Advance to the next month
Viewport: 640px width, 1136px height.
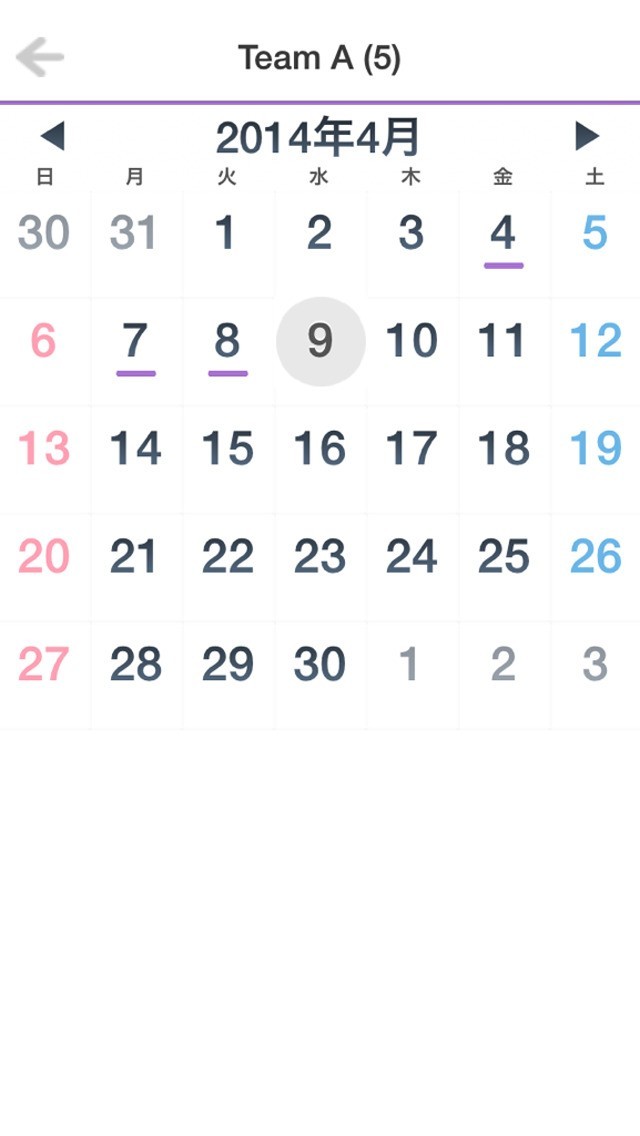[x=587, y=135]
